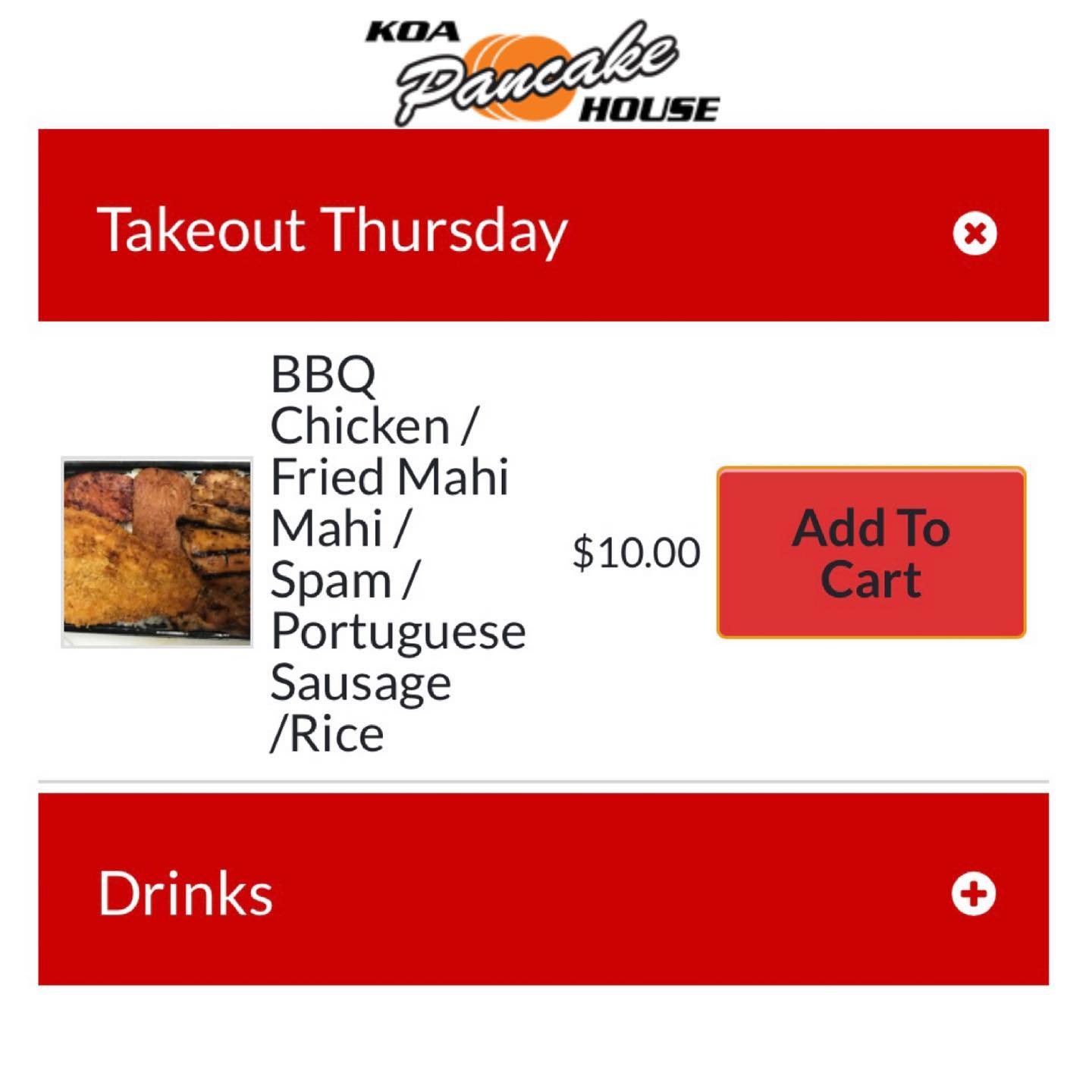The width and height of the screenshot is (1092, 1092).
Task: Add the BBQ Chicken plate to cart
Action: pyautogui.click(x=871, y=553)
